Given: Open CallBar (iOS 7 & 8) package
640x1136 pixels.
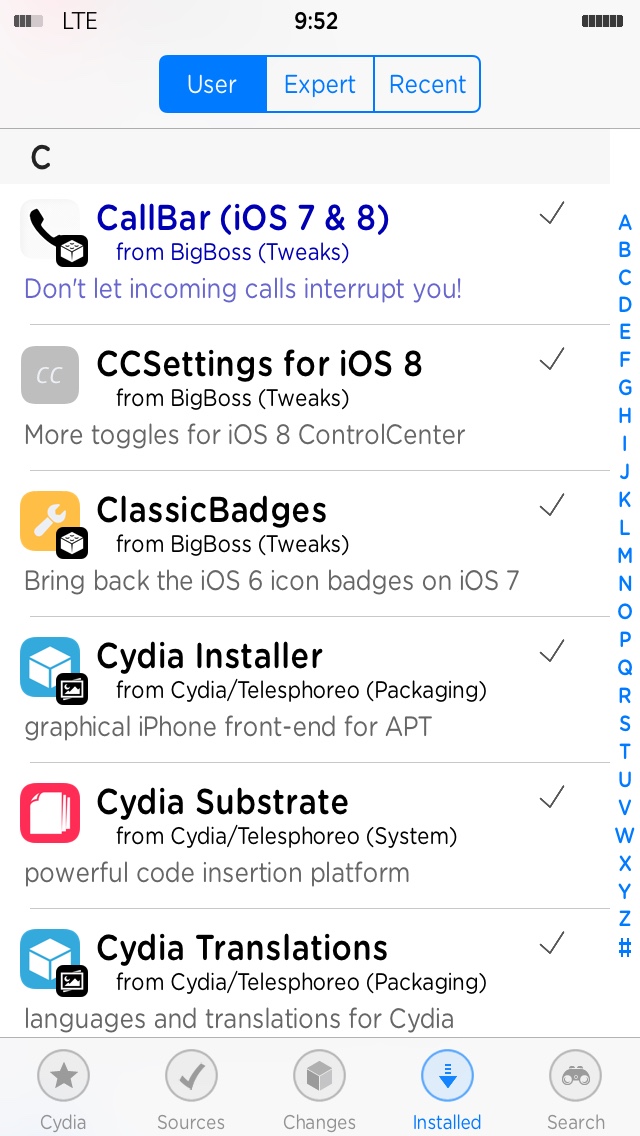Looking at the screenshot, I should (300, 252).
